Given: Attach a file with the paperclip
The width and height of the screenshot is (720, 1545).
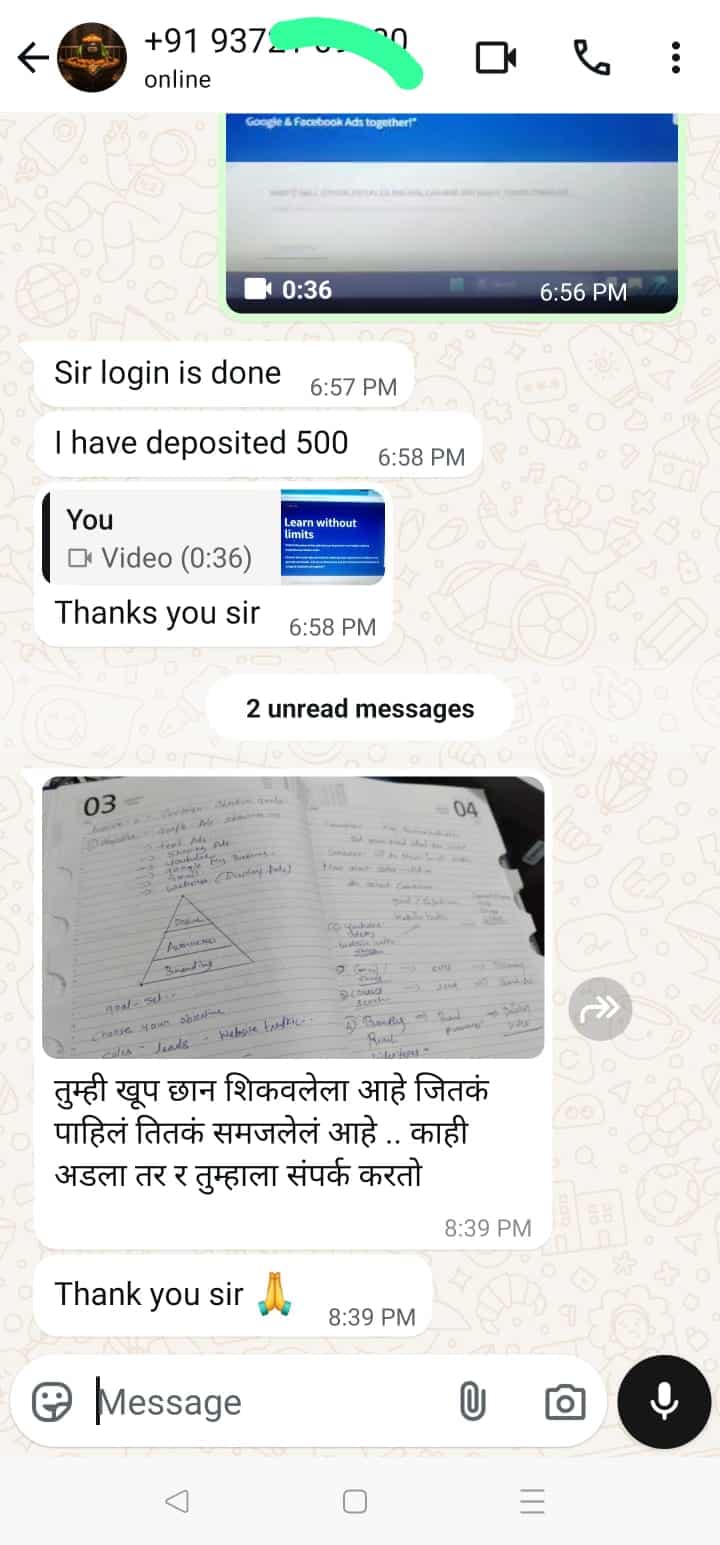Looking at the screenshot, I should click(472, 1402).
